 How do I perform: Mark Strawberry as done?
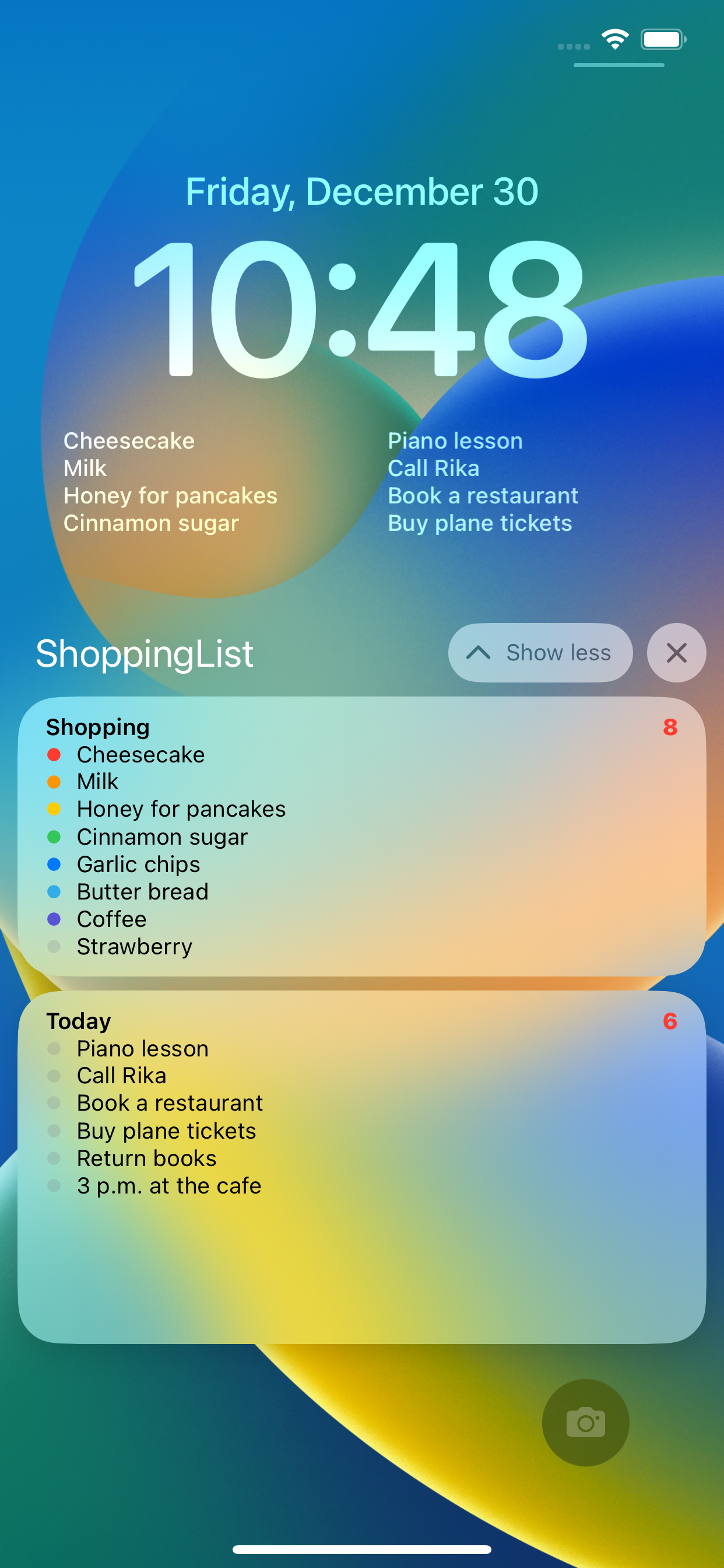(x=54, y=947)
